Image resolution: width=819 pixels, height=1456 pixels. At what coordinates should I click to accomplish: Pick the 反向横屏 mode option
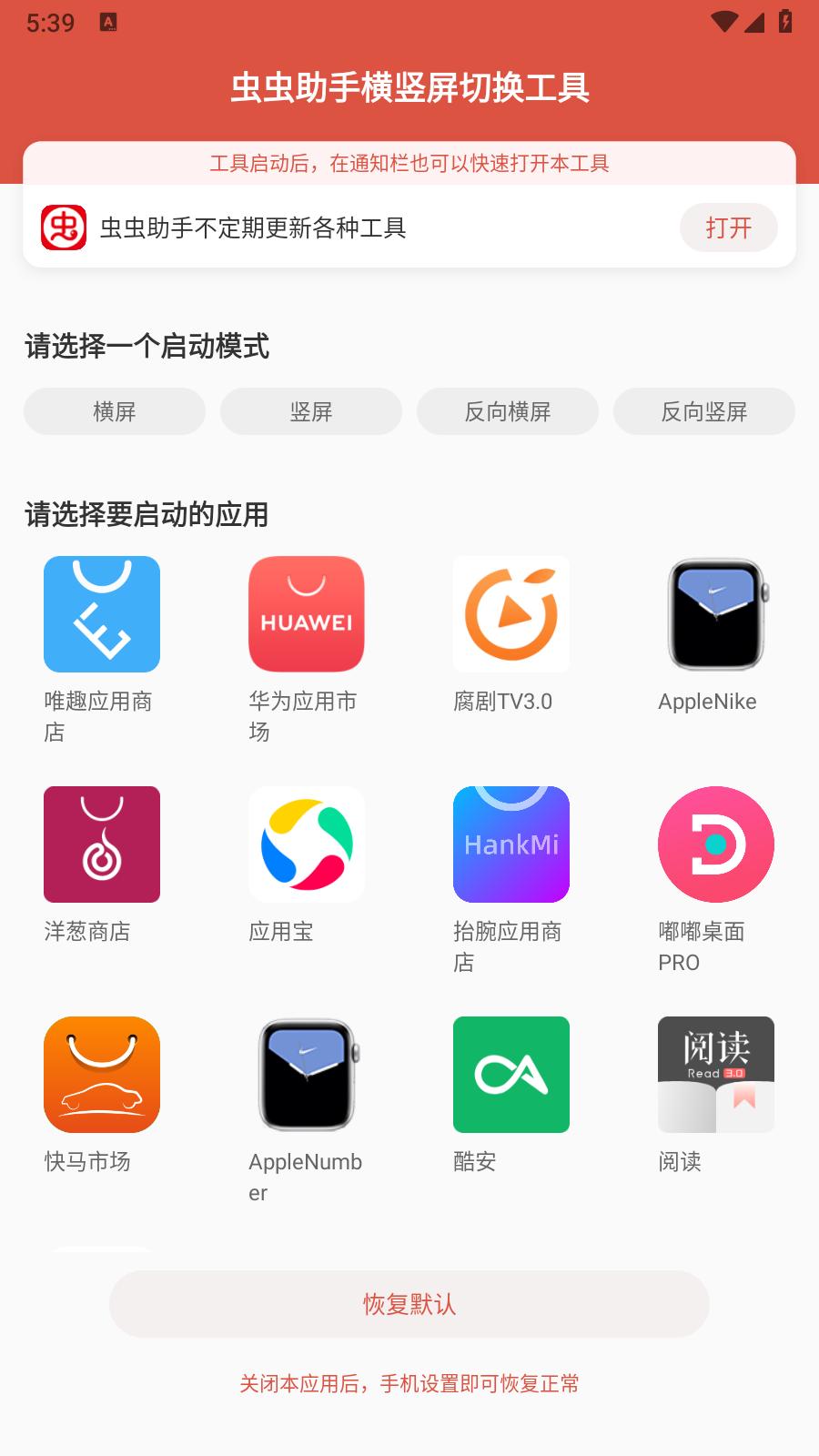click(x=507, y=411)
